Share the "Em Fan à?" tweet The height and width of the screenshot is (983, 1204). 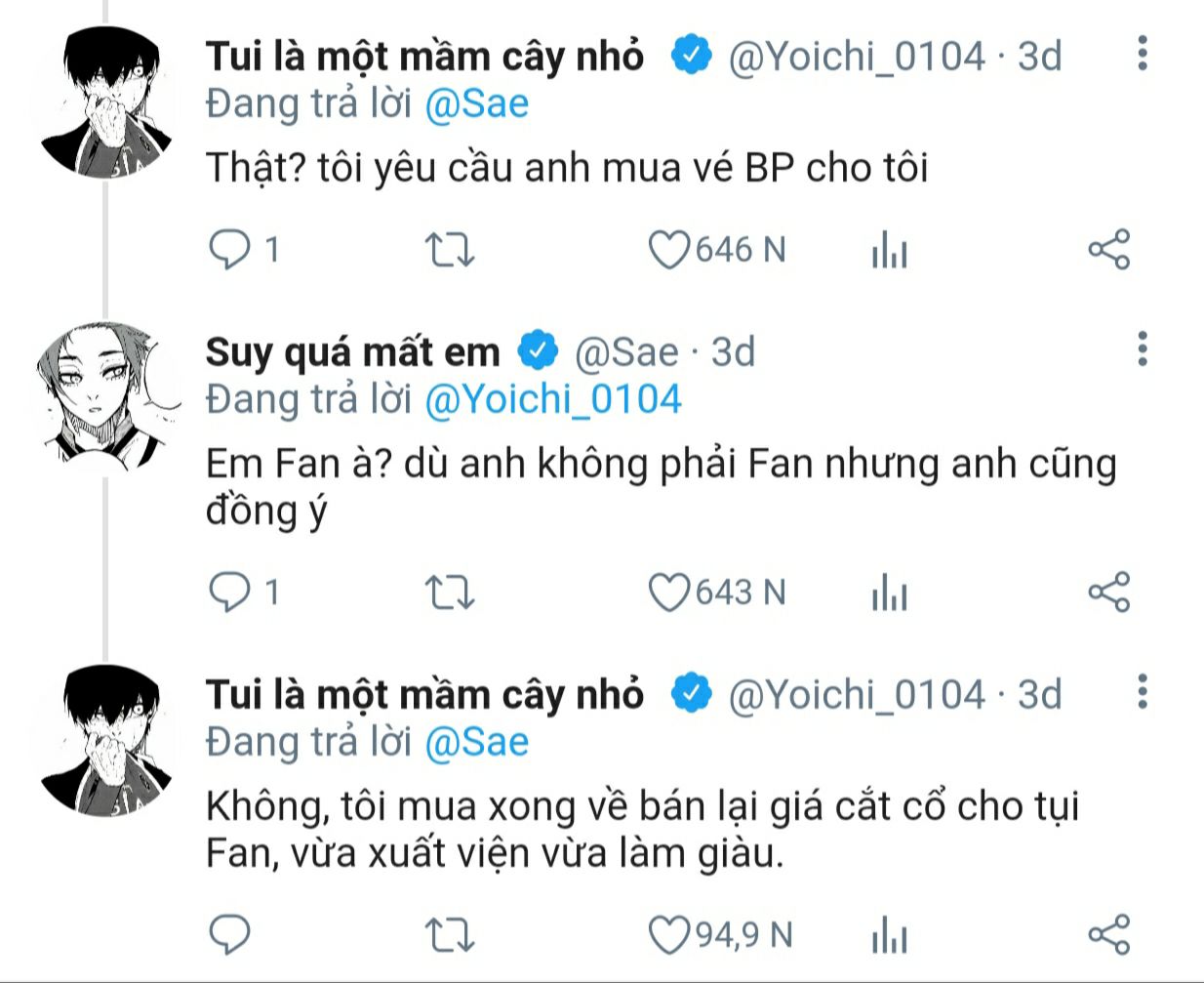(1108, 592)
